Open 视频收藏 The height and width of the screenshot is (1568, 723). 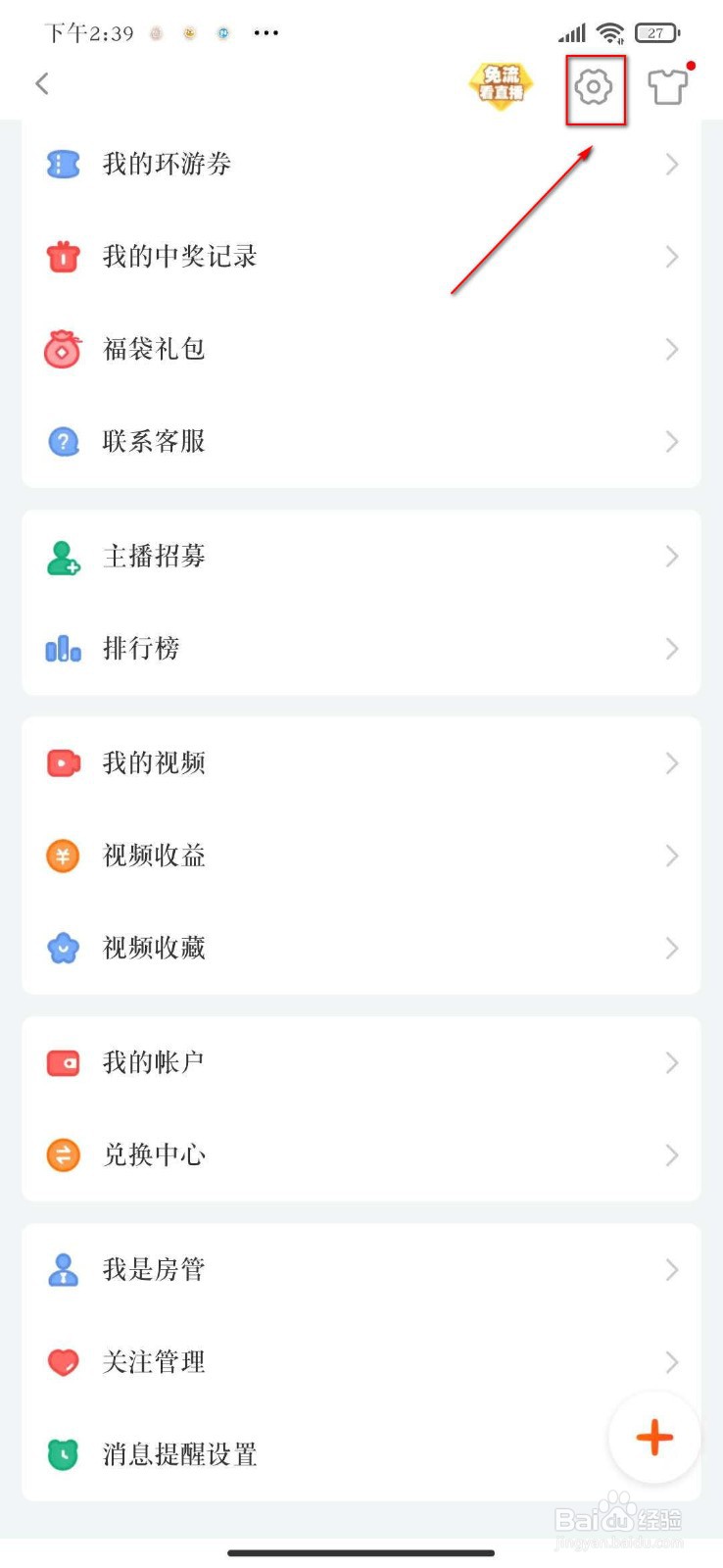coord(361,948)
